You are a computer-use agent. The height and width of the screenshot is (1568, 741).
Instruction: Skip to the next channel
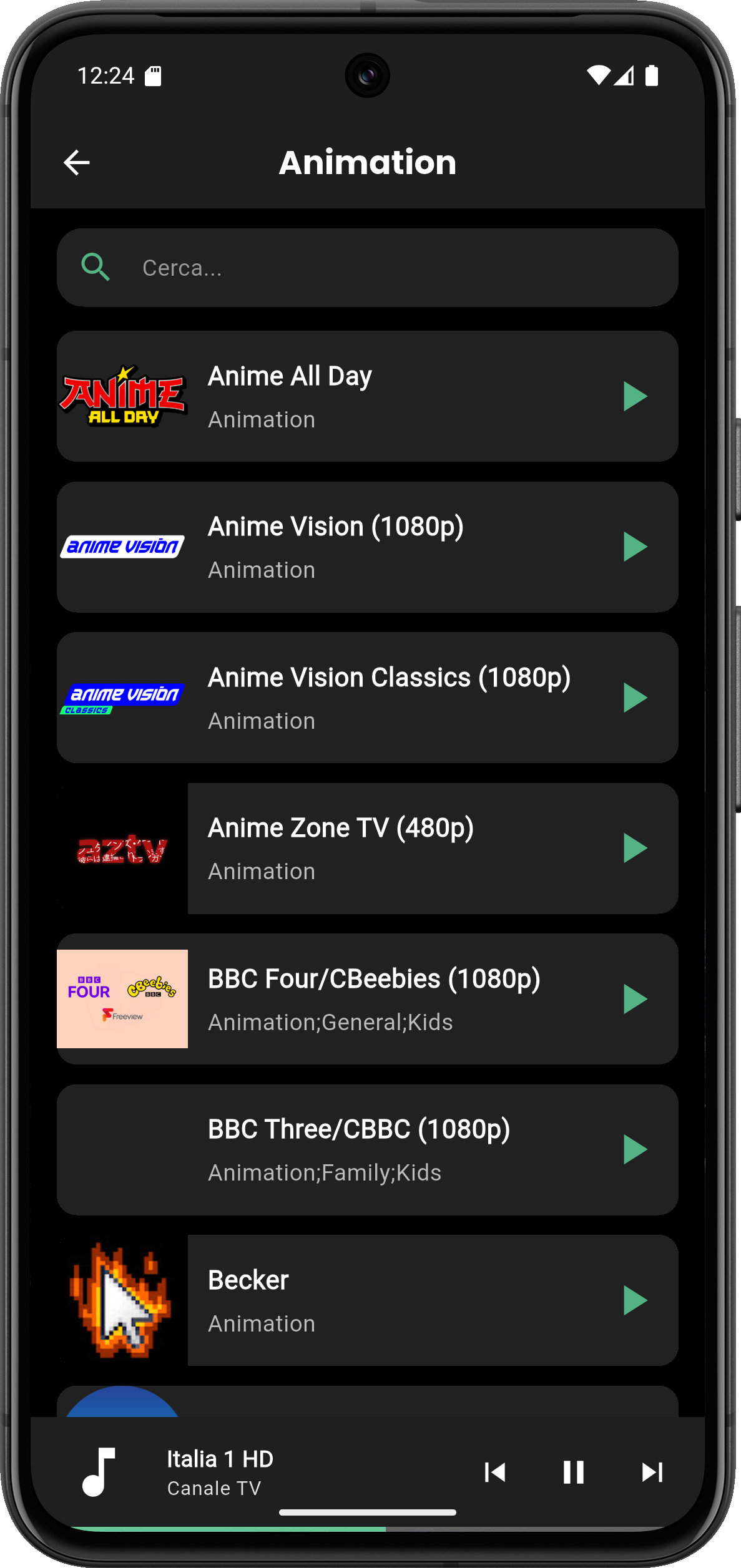652,1473
